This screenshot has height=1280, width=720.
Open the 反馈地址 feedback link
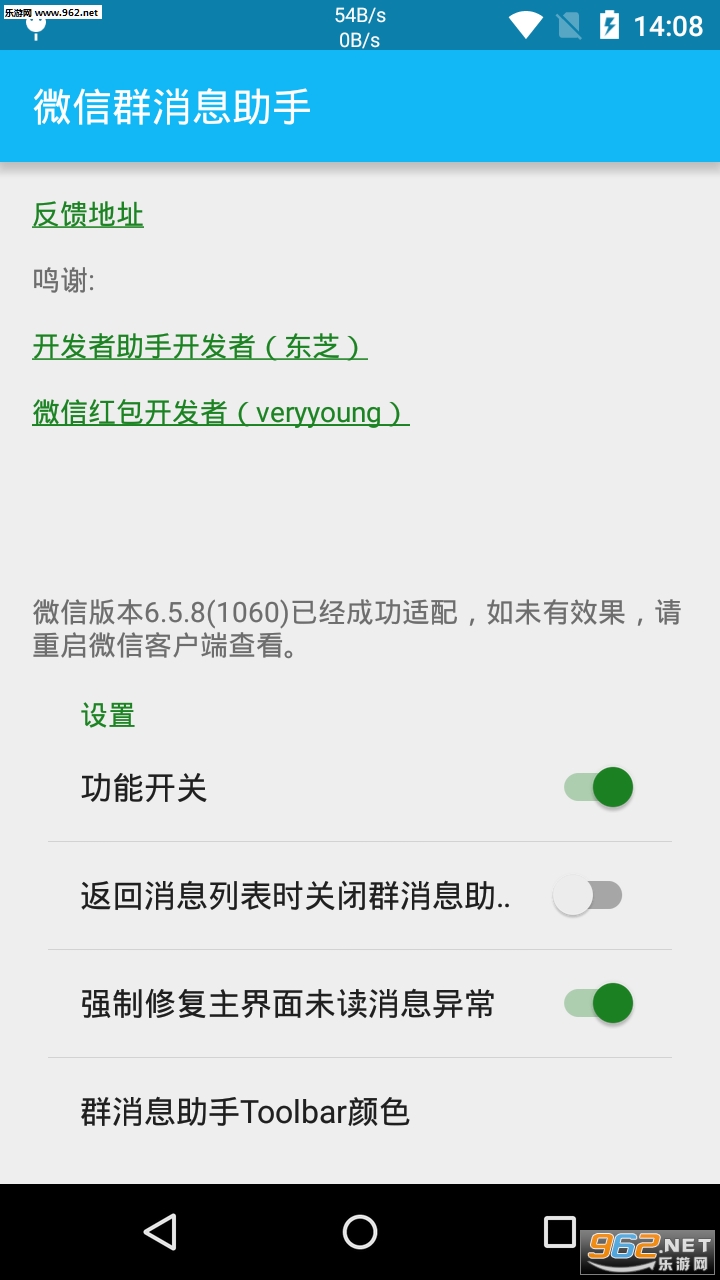pyautogui.click(x=88, y=214)
